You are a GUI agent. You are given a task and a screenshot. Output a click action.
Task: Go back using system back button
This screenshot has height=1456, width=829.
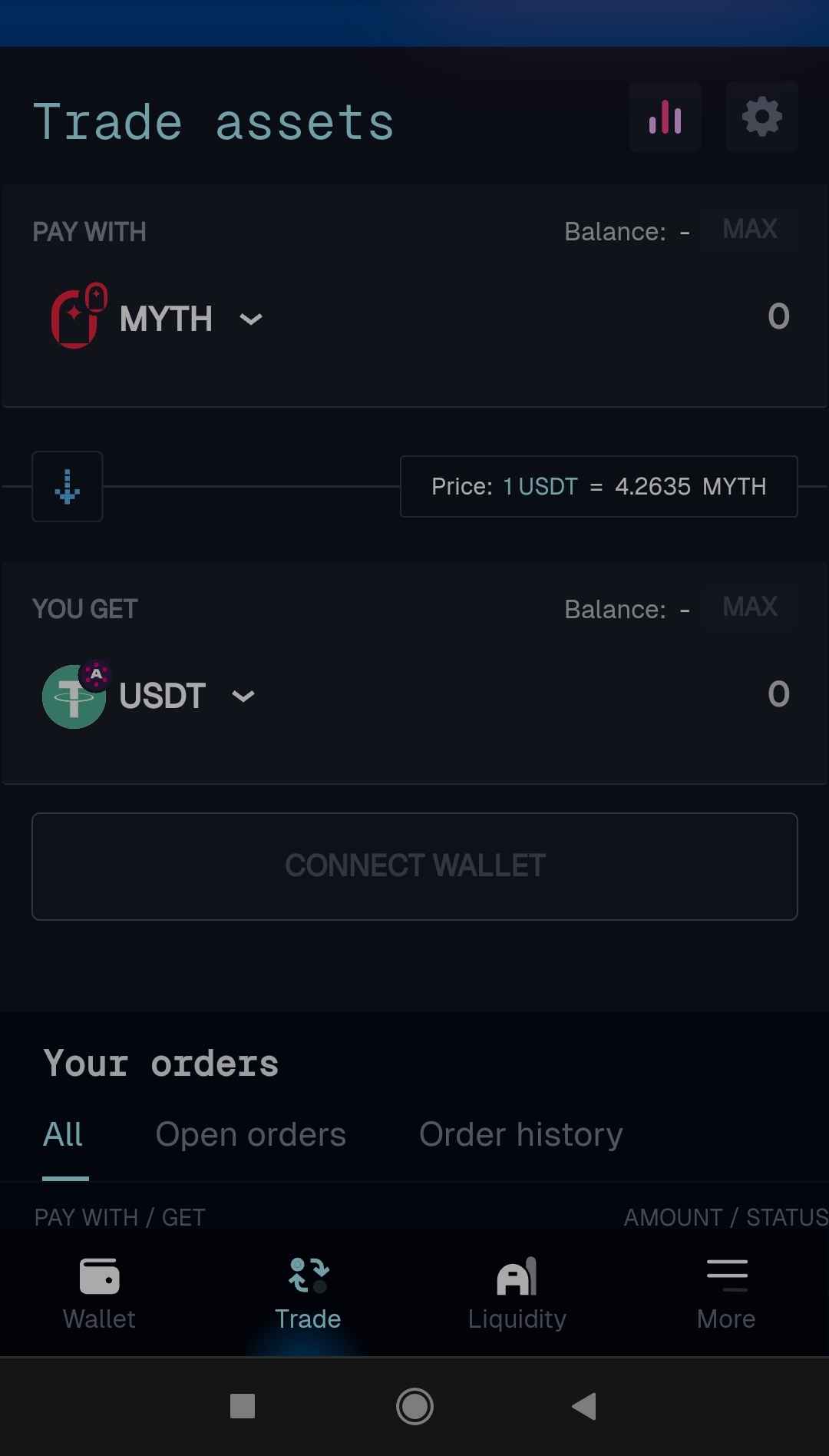click(585, 1407)
